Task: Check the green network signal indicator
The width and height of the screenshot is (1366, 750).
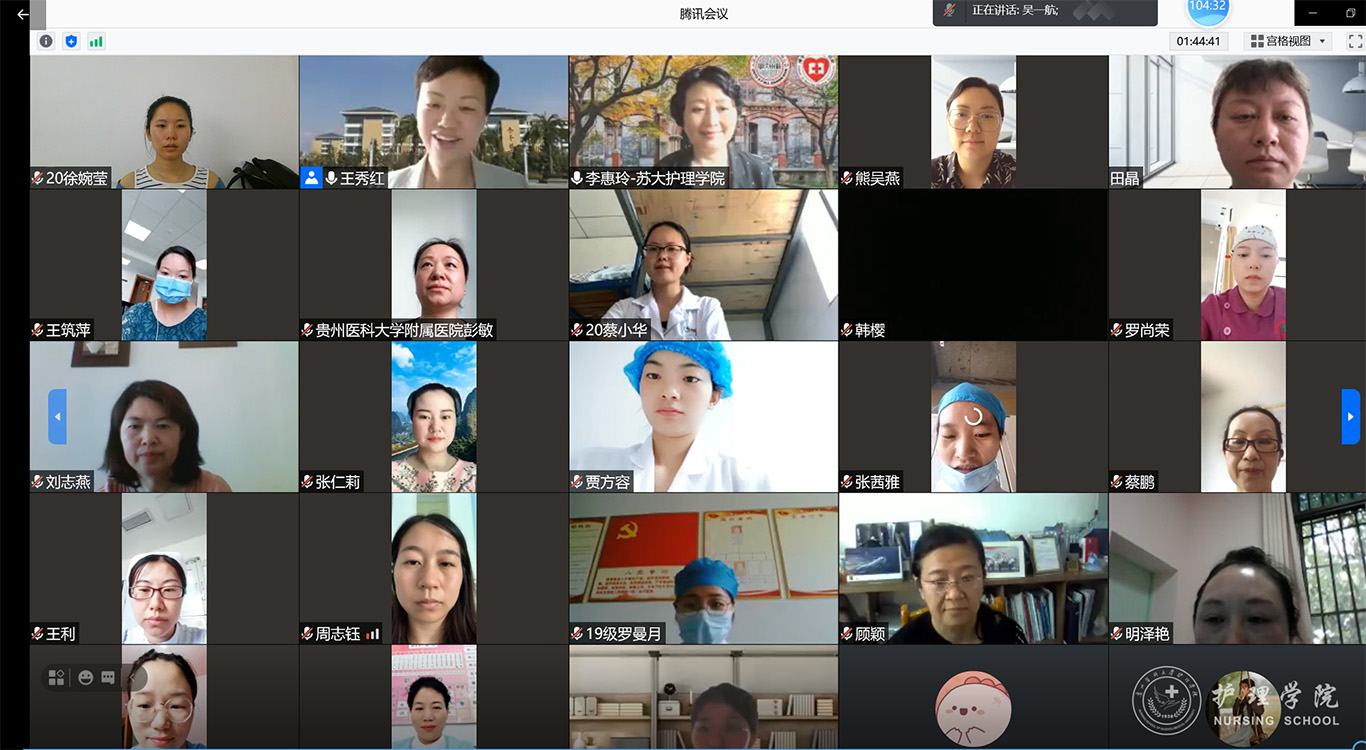Action: [x=96, y=41]
